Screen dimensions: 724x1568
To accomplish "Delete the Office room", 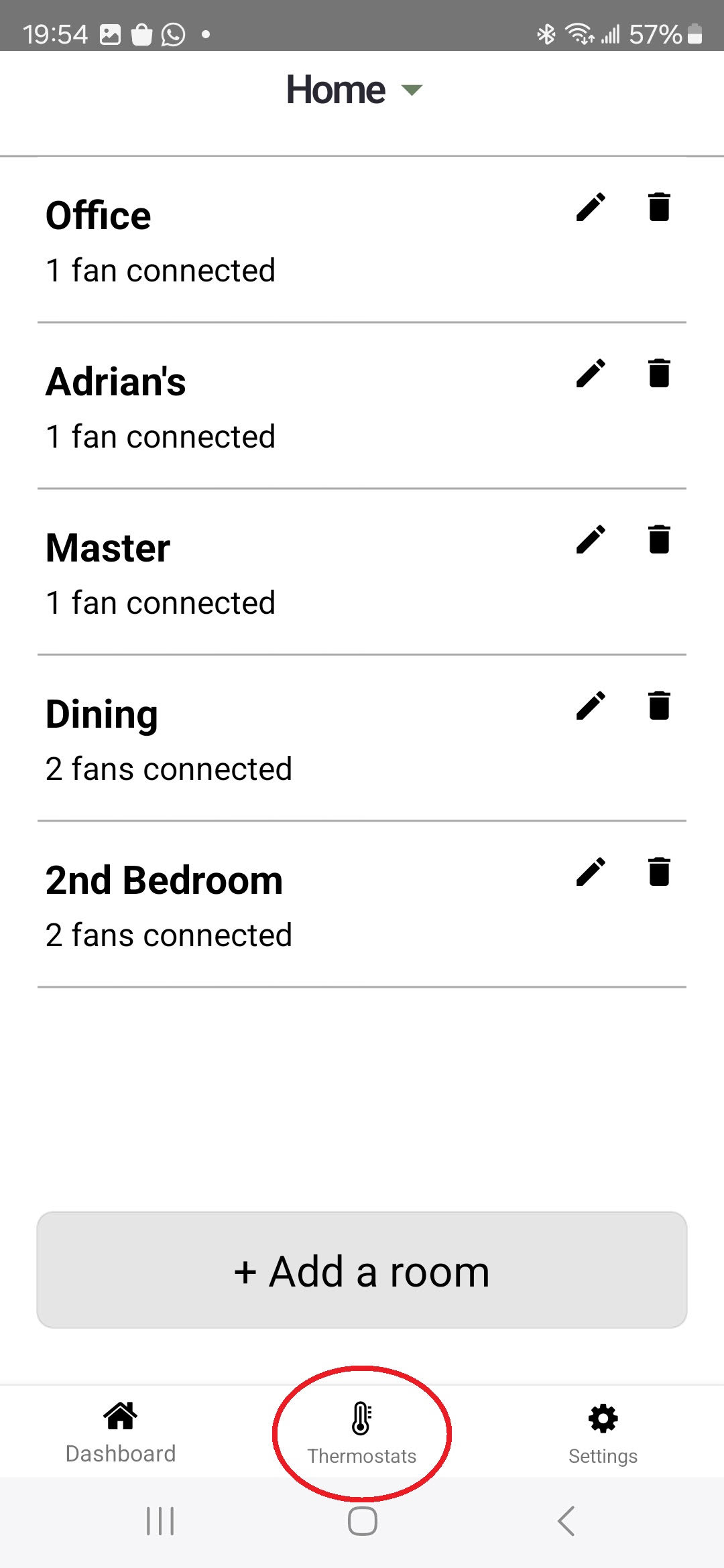I will 659,207.
